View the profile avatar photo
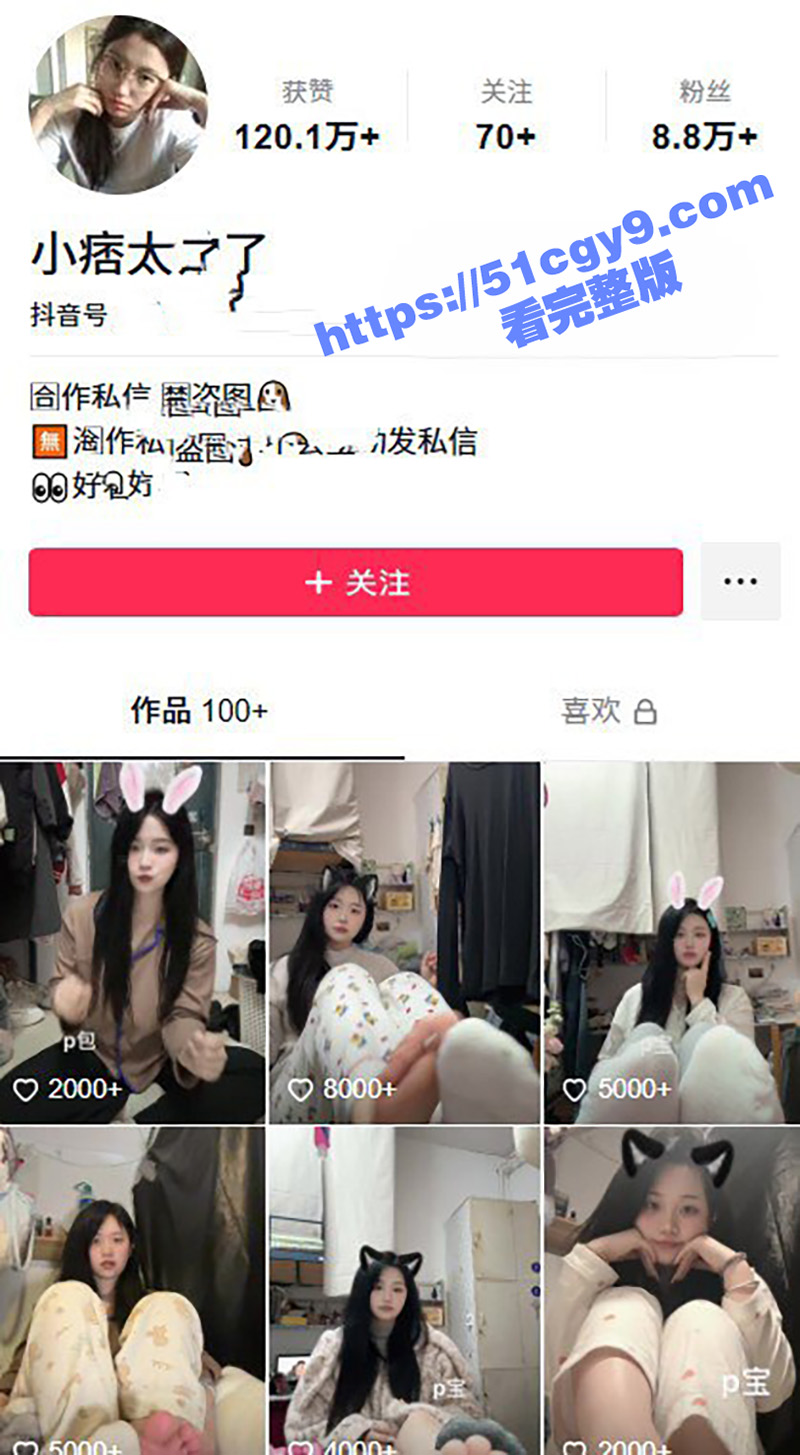Viewport: 800px width, 1455px height. point(117,105)
